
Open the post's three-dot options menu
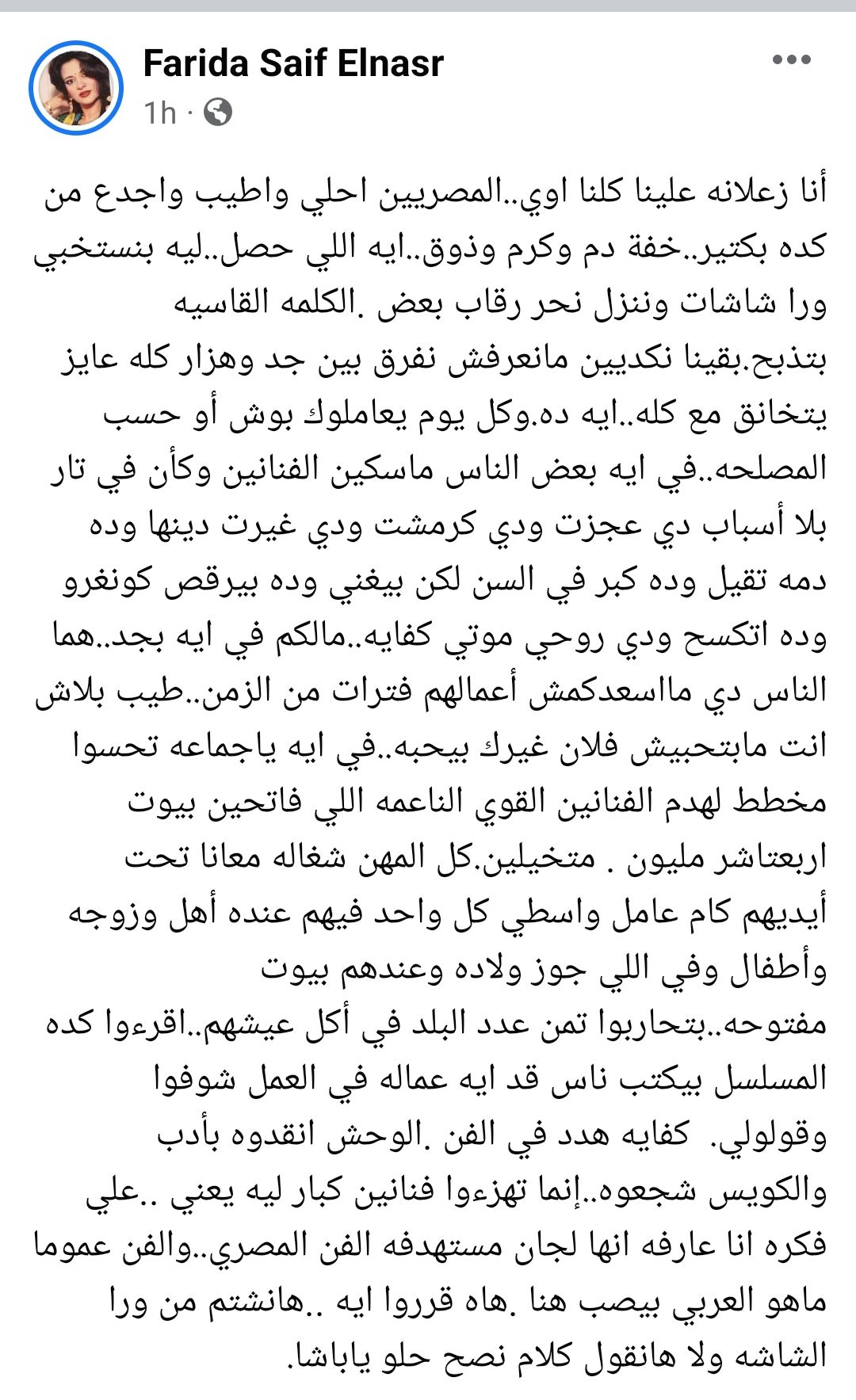pyautogui.click(x=791, y=60)
